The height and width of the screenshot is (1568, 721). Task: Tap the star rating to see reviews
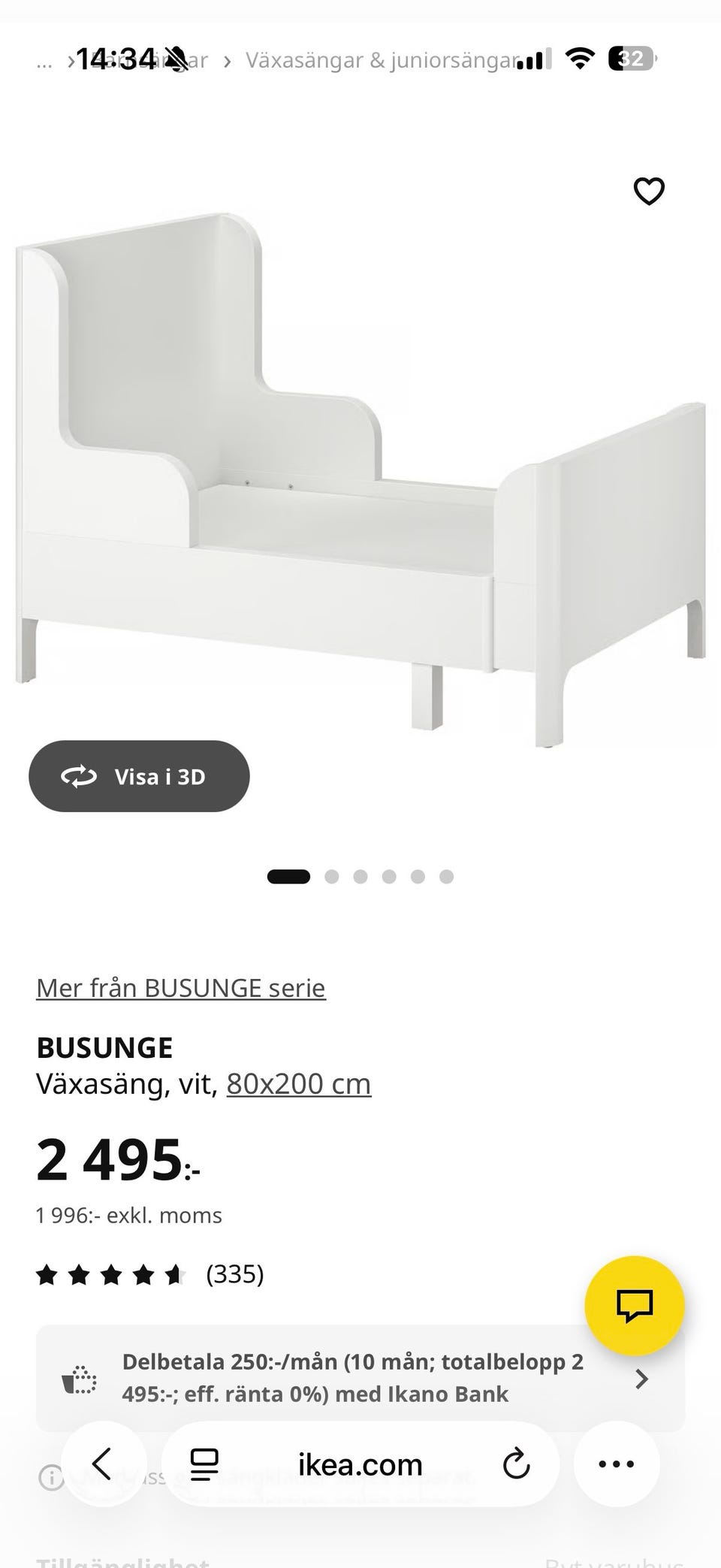[x=109, y=1273]
